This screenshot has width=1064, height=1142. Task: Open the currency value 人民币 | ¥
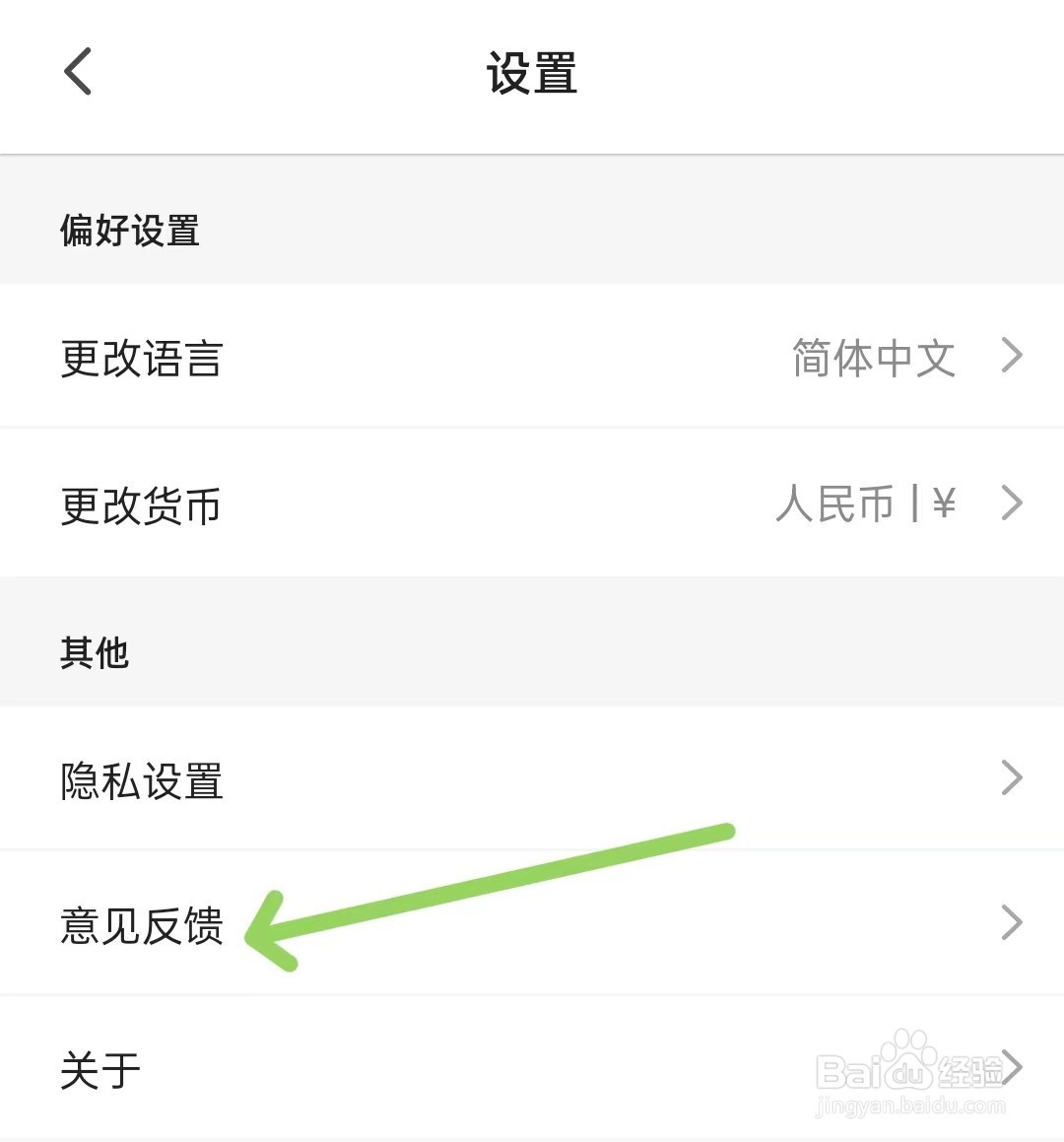[x=867, y=504]
